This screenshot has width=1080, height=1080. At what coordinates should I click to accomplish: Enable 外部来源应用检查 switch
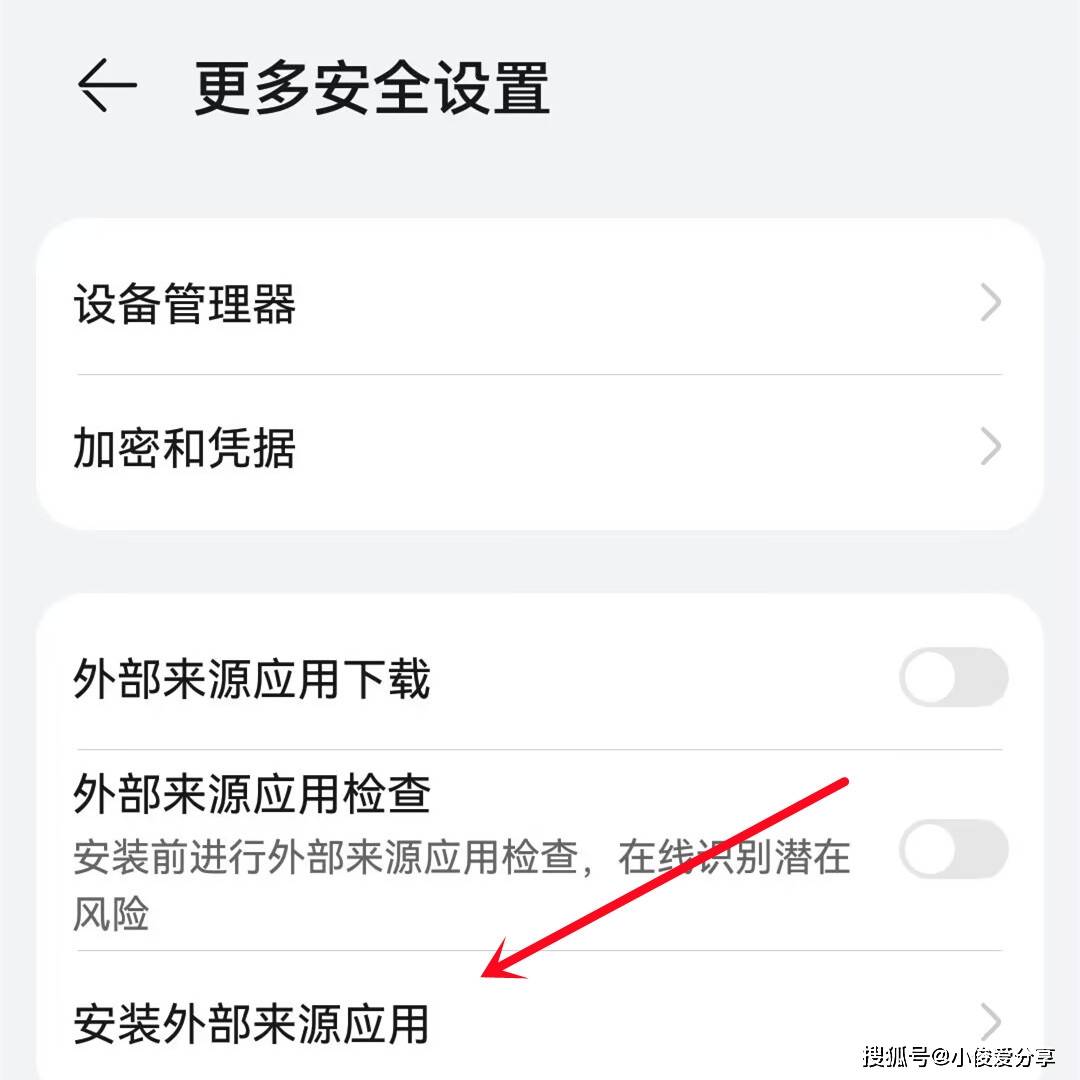(x=952, y=850)
